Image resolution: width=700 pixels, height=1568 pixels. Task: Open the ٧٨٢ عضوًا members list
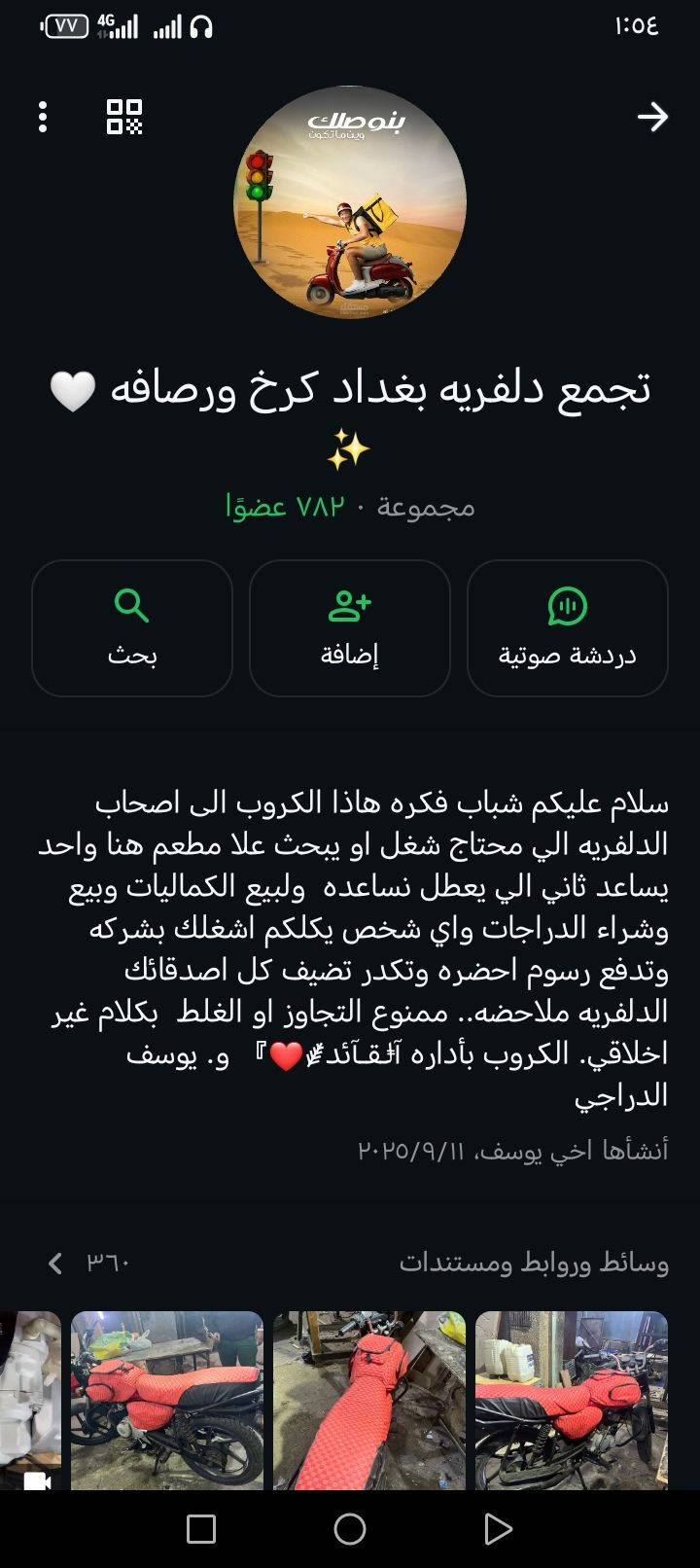(286, 507)
